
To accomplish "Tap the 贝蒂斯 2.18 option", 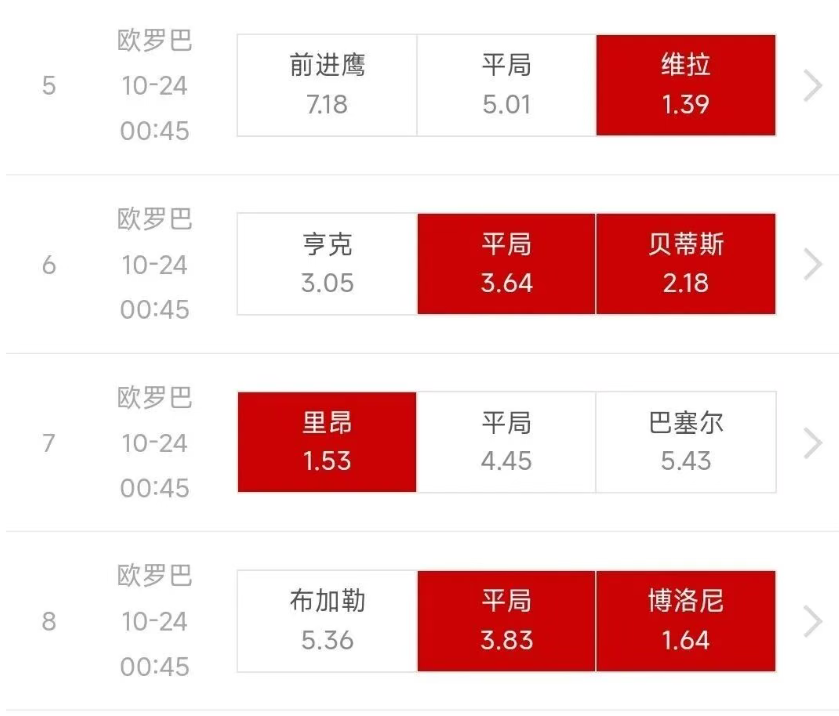I will (x=686, y=264).
